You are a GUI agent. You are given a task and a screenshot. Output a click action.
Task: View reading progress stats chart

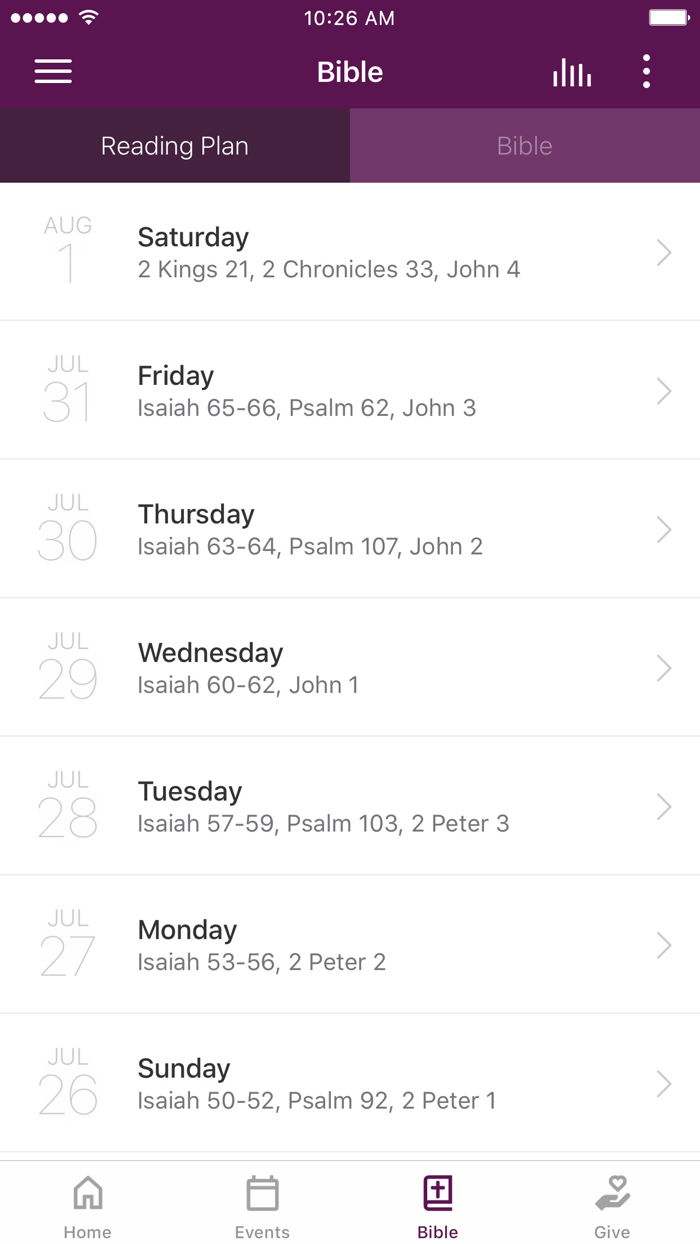tap(572, 72)
